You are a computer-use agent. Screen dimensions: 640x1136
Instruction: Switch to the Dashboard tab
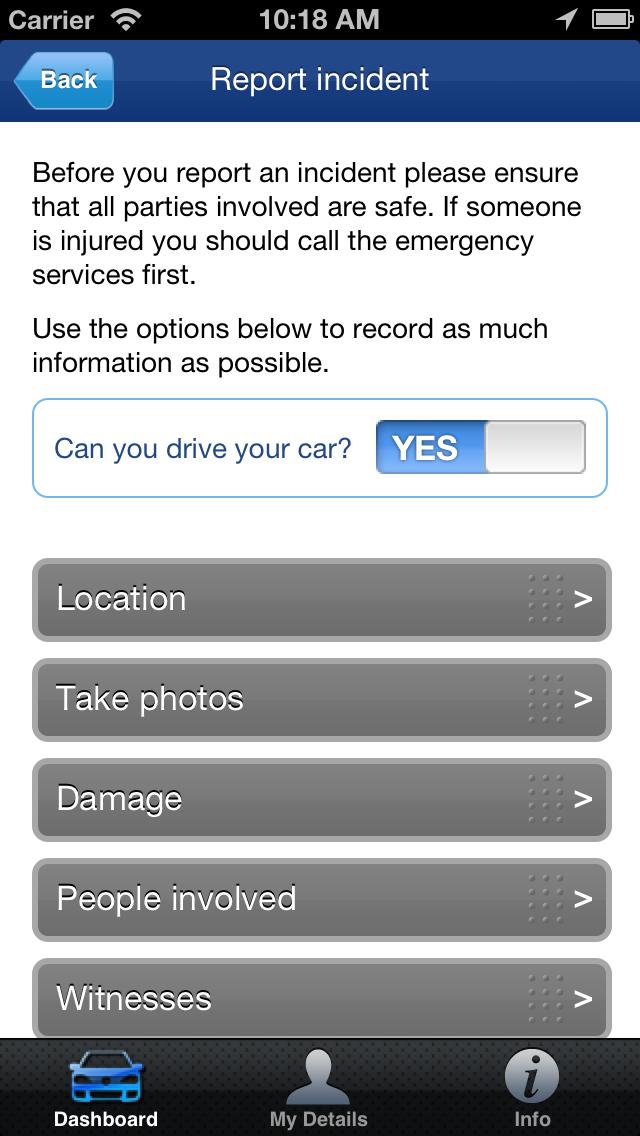point(106,1088)
